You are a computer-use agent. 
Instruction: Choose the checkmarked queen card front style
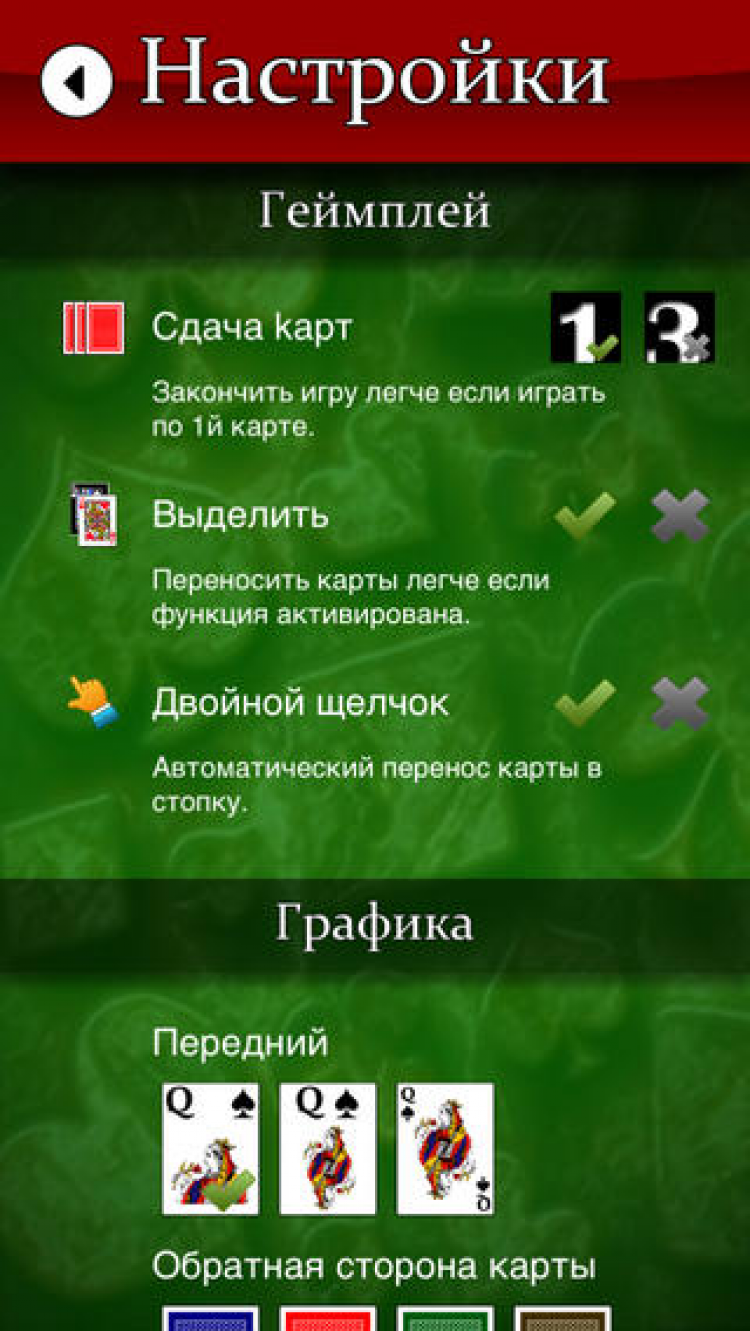point(210,1149)
